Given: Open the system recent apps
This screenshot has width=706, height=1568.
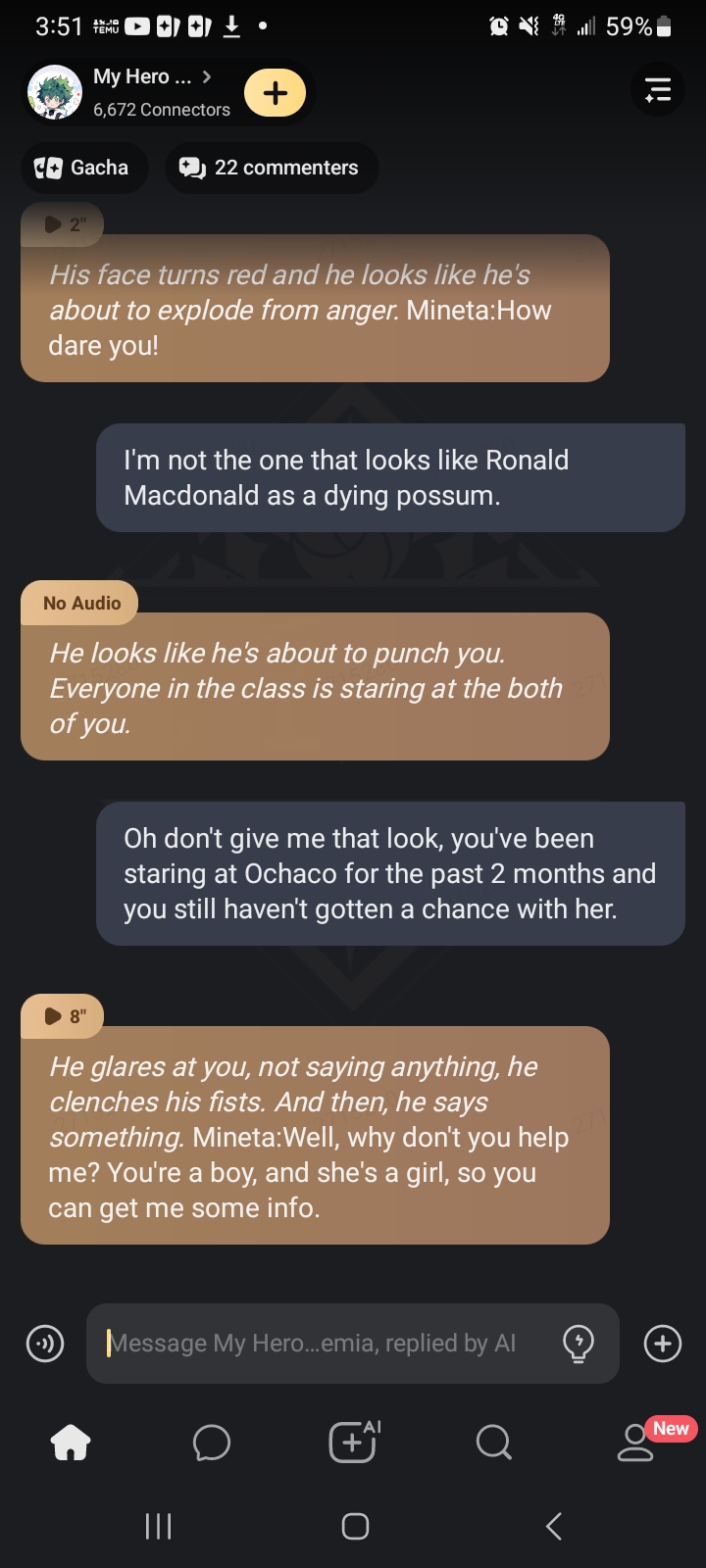Looking at the screenshot, I should (158, 1526).
